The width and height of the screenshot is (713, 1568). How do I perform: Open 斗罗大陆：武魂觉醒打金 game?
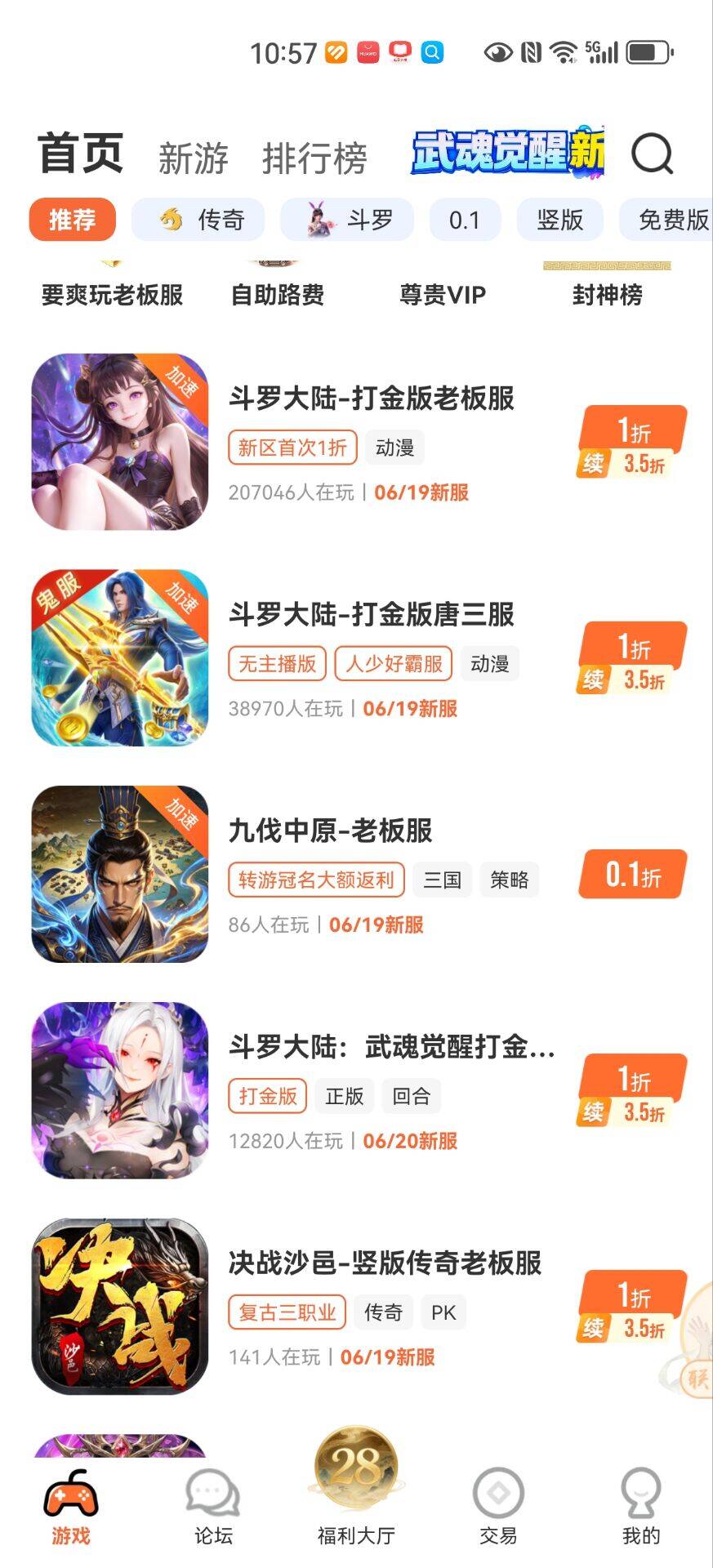point(392,1046)
